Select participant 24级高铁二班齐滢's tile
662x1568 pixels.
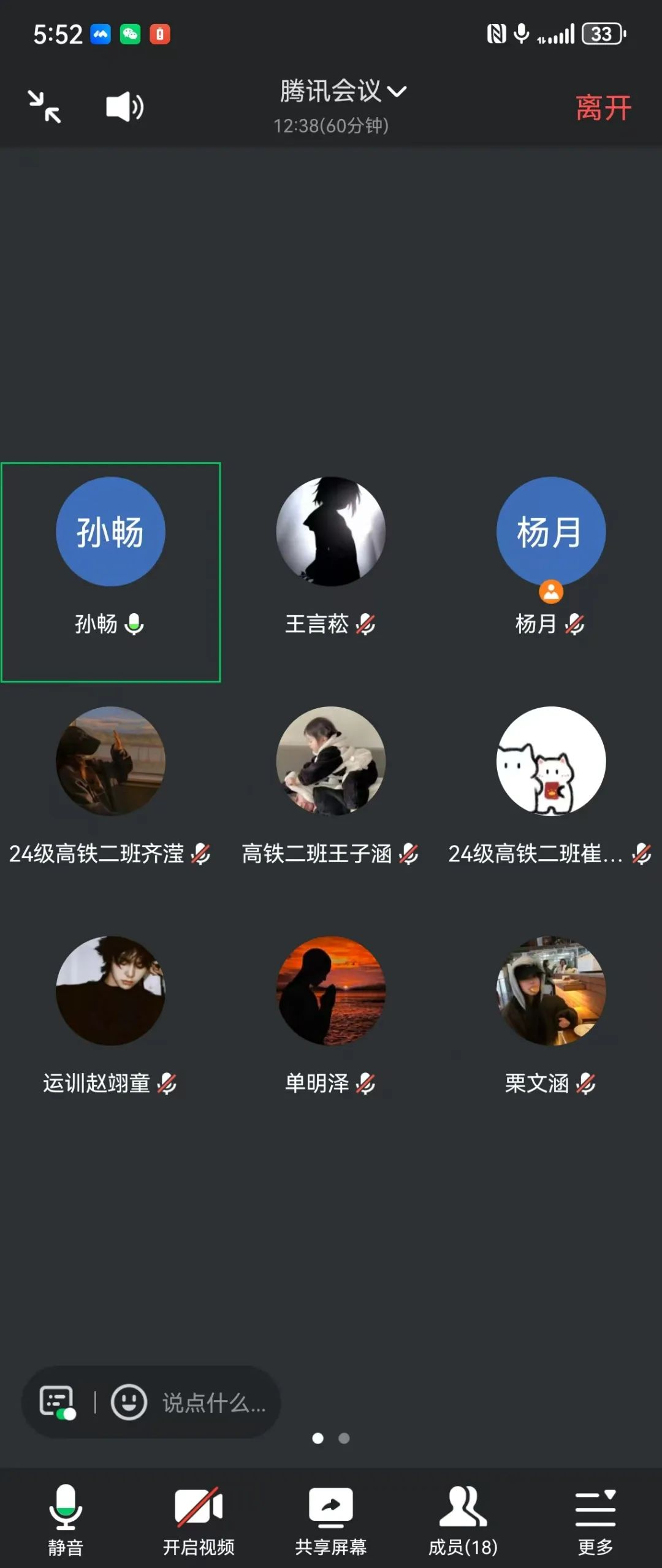[110, 762]
